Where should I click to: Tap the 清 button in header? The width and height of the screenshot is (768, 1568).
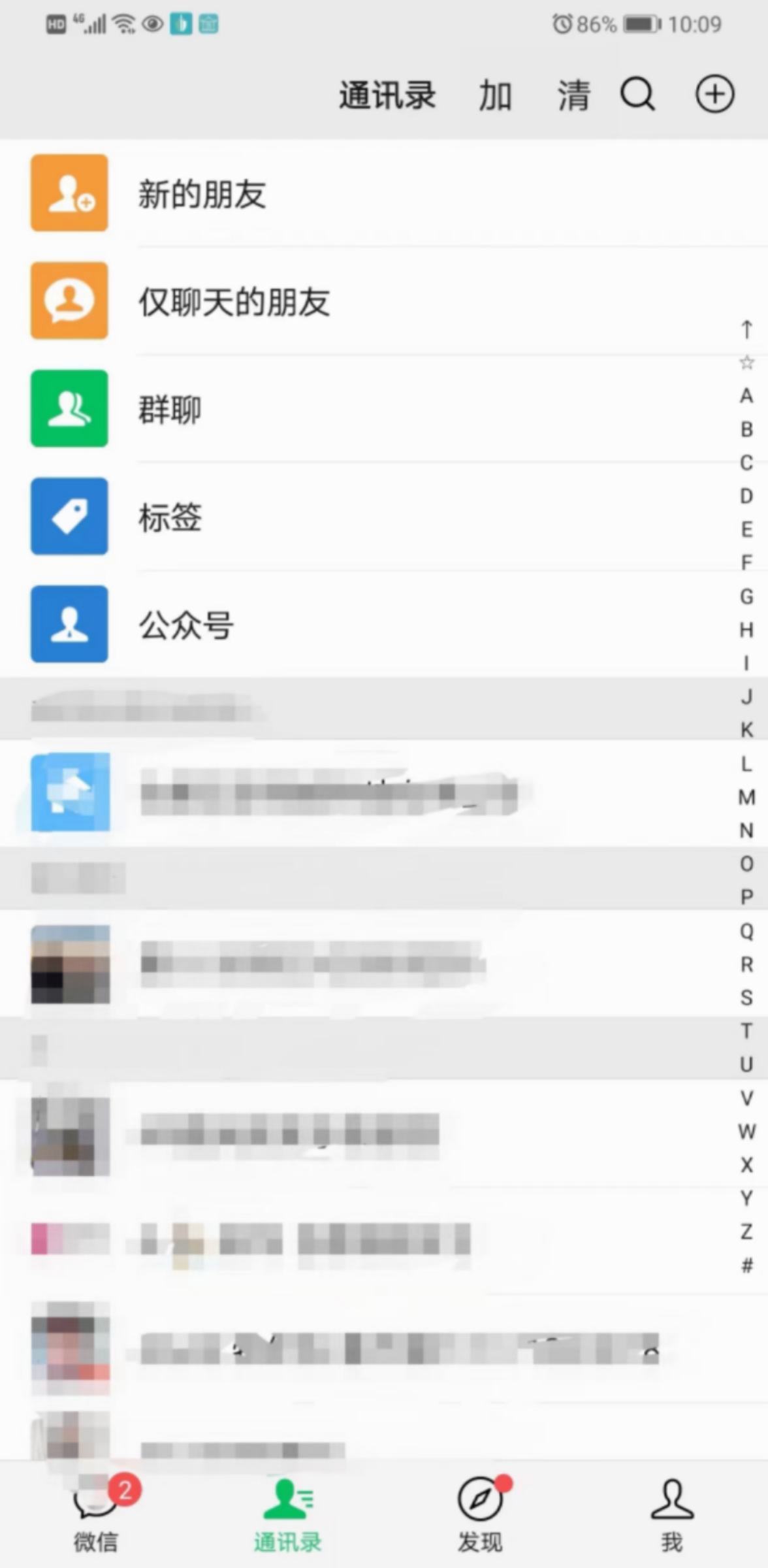pyautogui.click(x=573, y=95)
